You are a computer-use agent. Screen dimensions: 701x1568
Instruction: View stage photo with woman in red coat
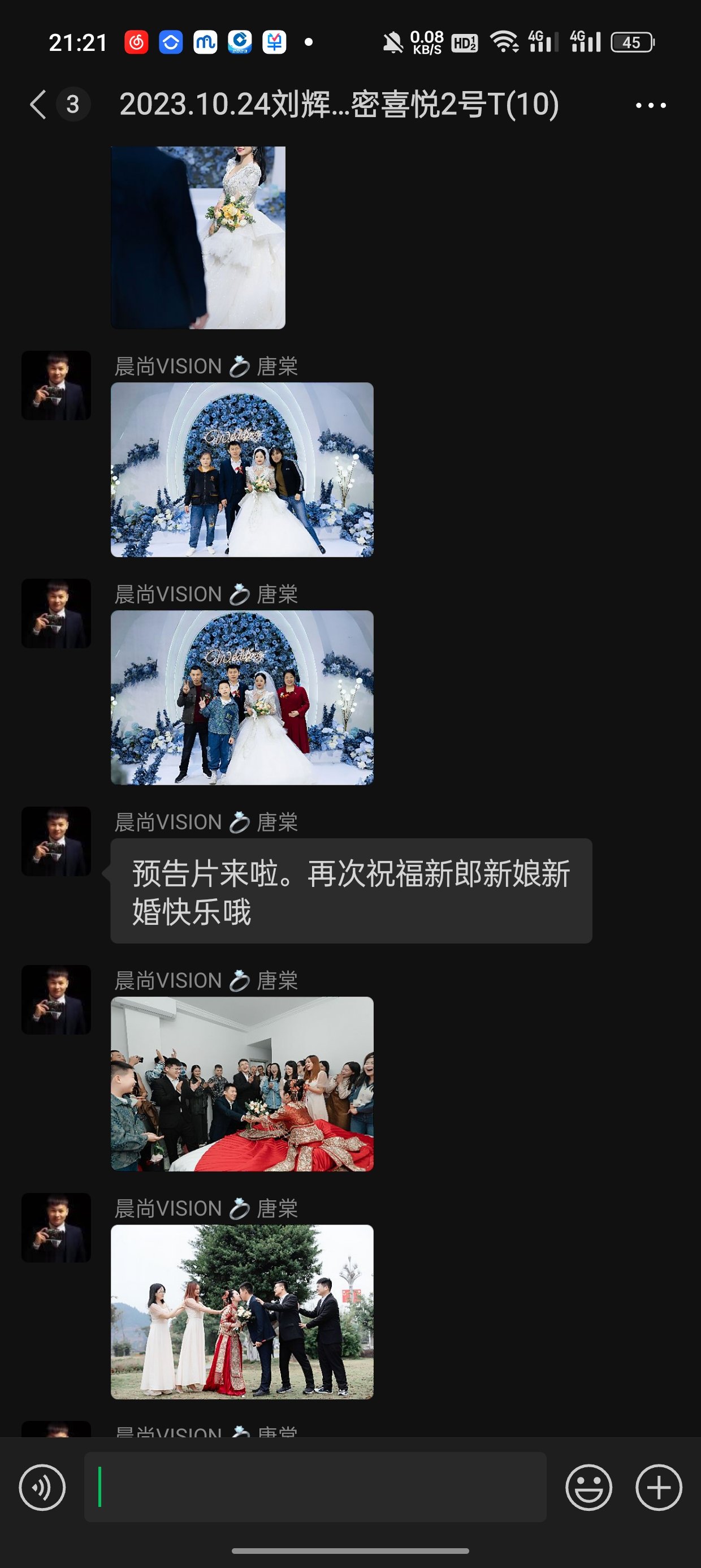pos(242,697)
